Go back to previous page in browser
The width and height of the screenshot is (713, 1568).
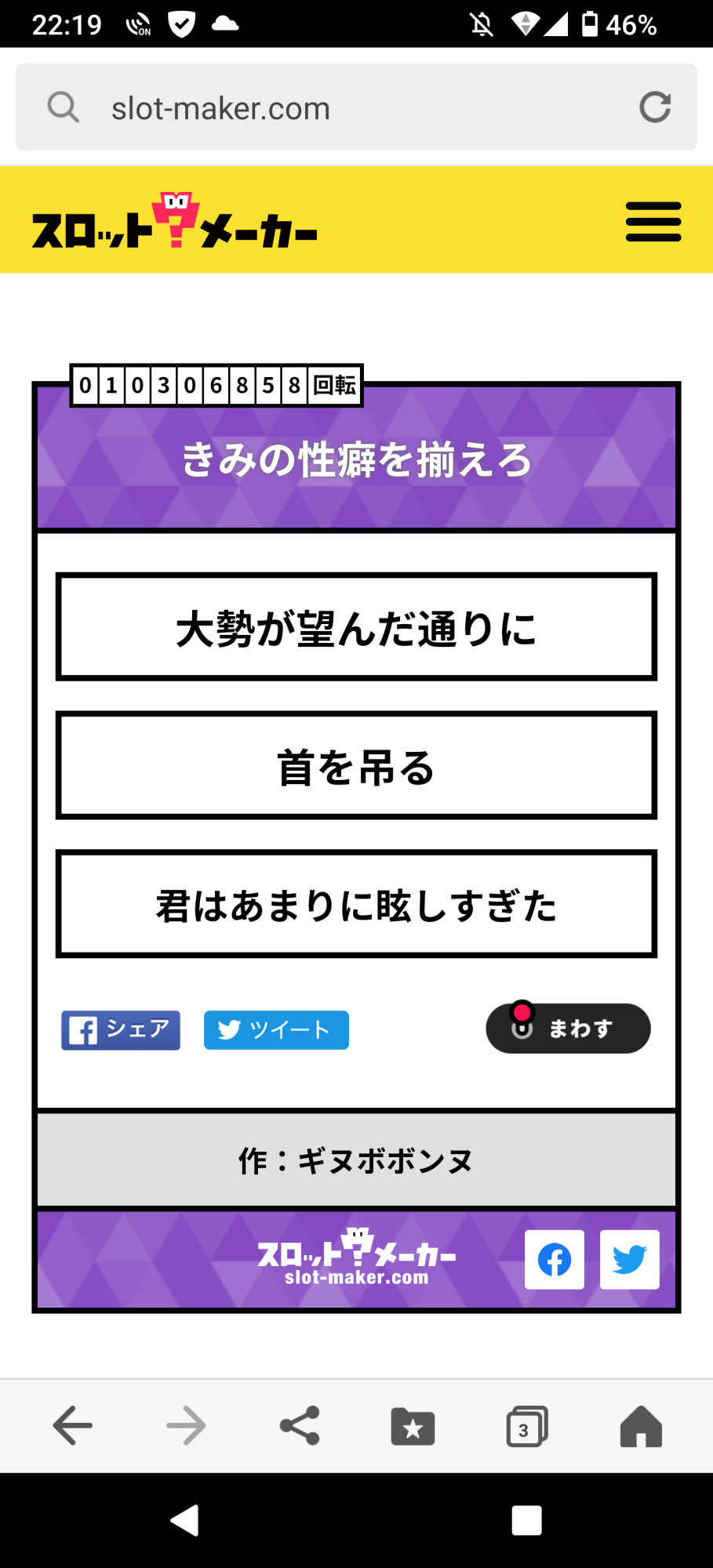click(x=72, y=1425)
